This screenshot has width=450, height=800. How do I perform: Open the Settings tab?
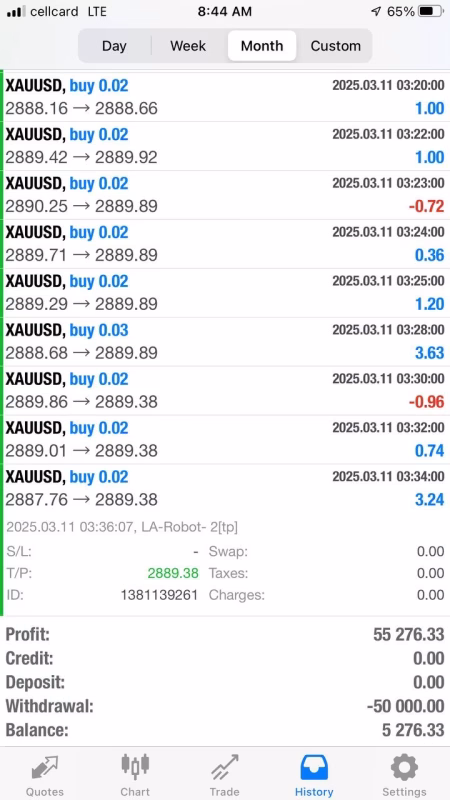(404, 776)
